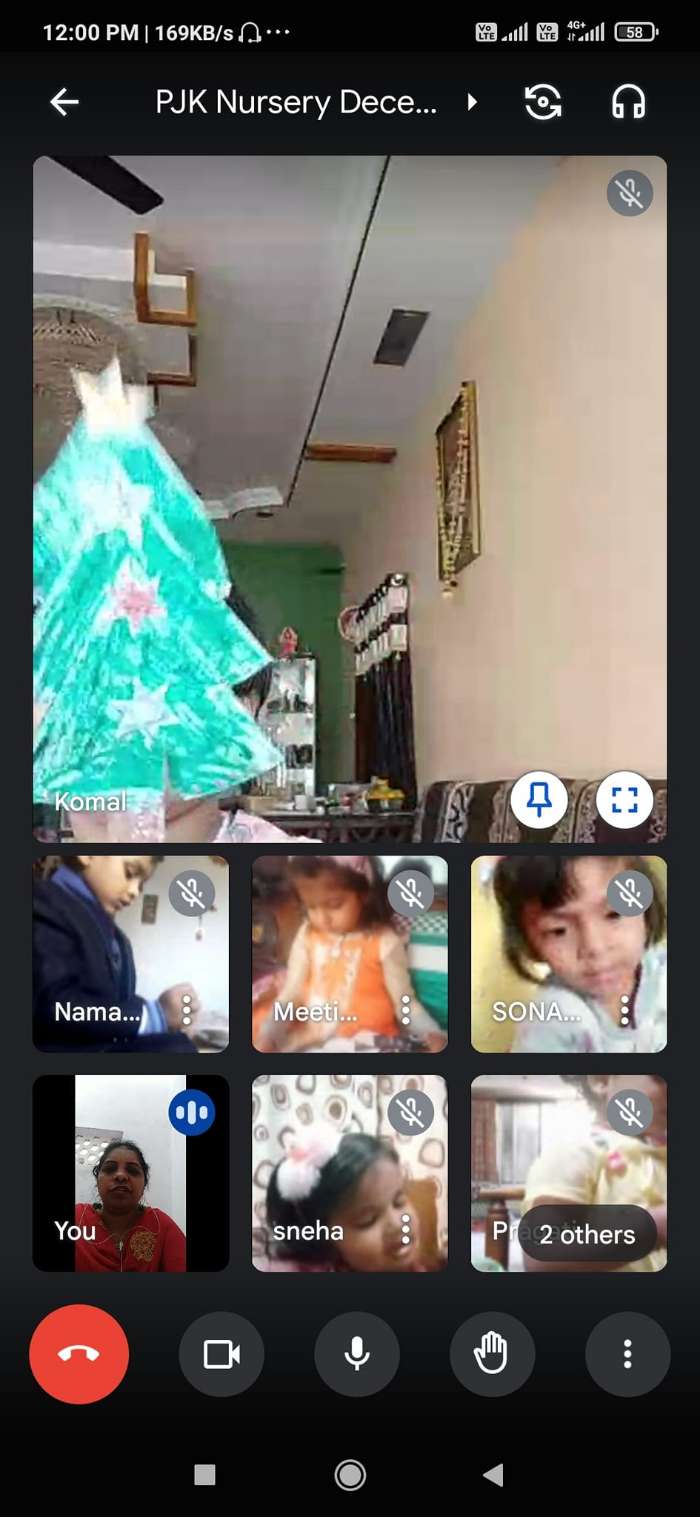
Task: Expand the PJK Nursery meeting title
Action: click(472, 102)
